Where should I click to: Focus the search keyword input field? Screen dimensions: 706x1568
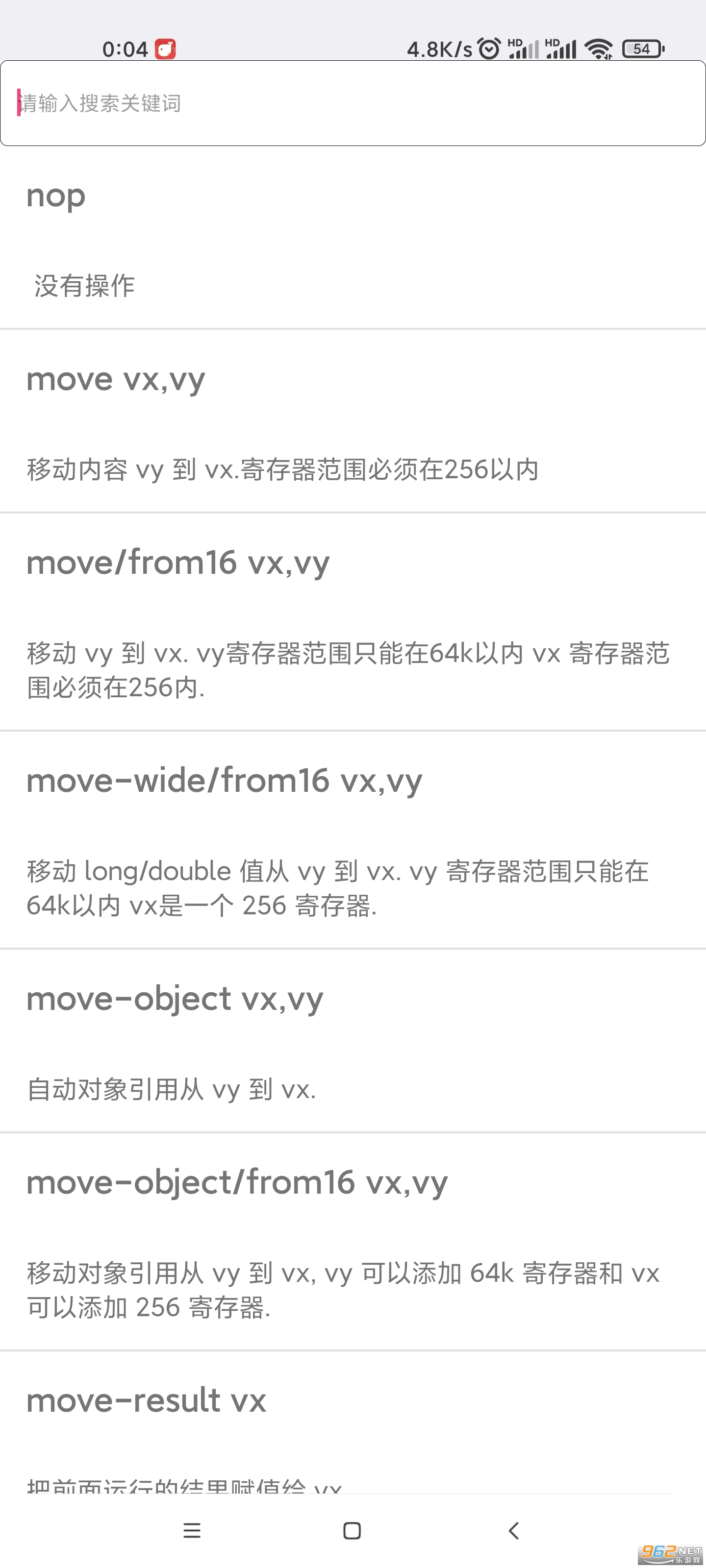pyautogui.click(x=353, y=103)
